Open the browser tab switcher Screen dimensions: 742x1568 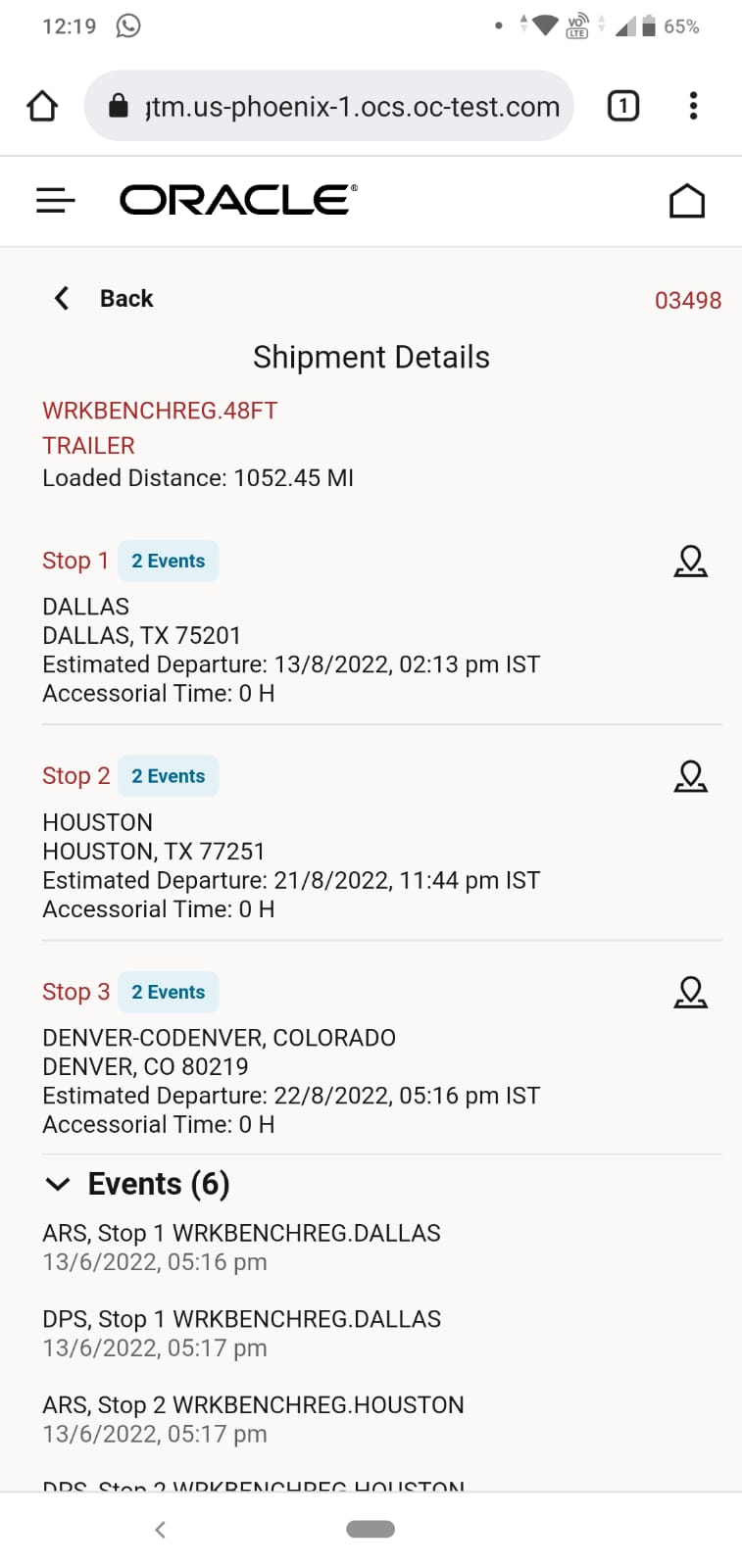(623, 106)
